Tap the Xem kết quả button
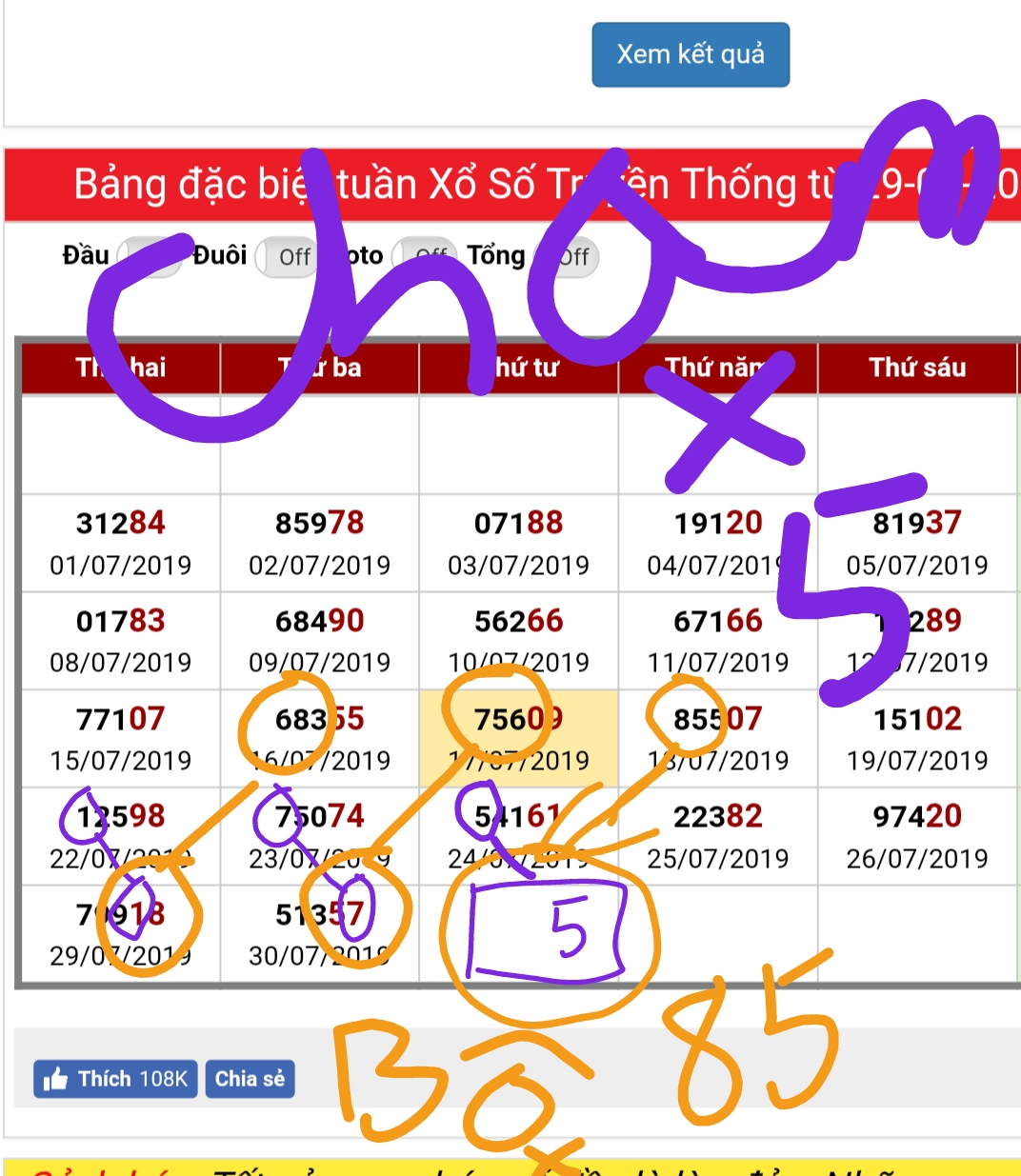The height and width of the screenshot is (1176, 1021). coord(691,55)
